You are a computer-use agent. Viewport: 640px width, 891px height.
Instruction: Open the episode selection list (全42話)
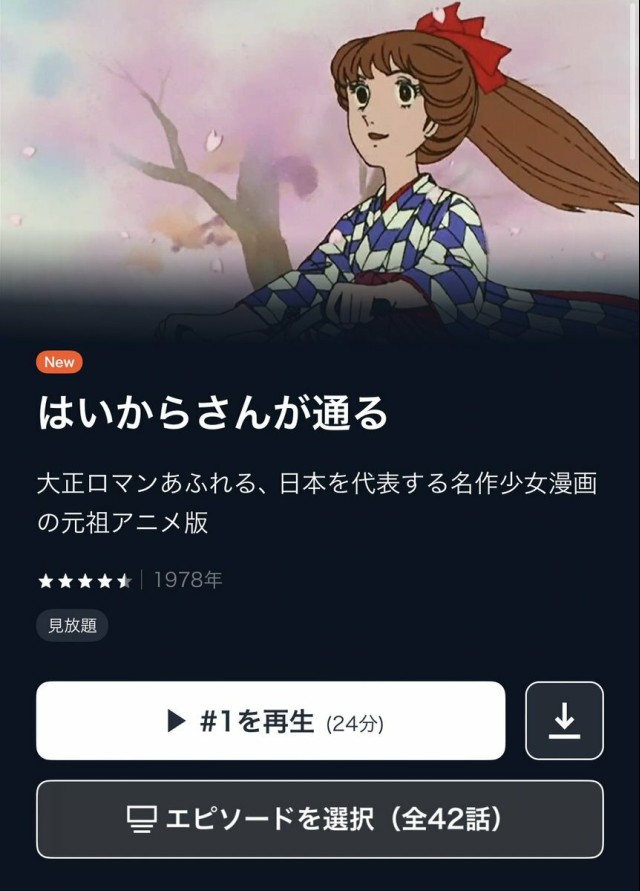[x=319, y=819]
